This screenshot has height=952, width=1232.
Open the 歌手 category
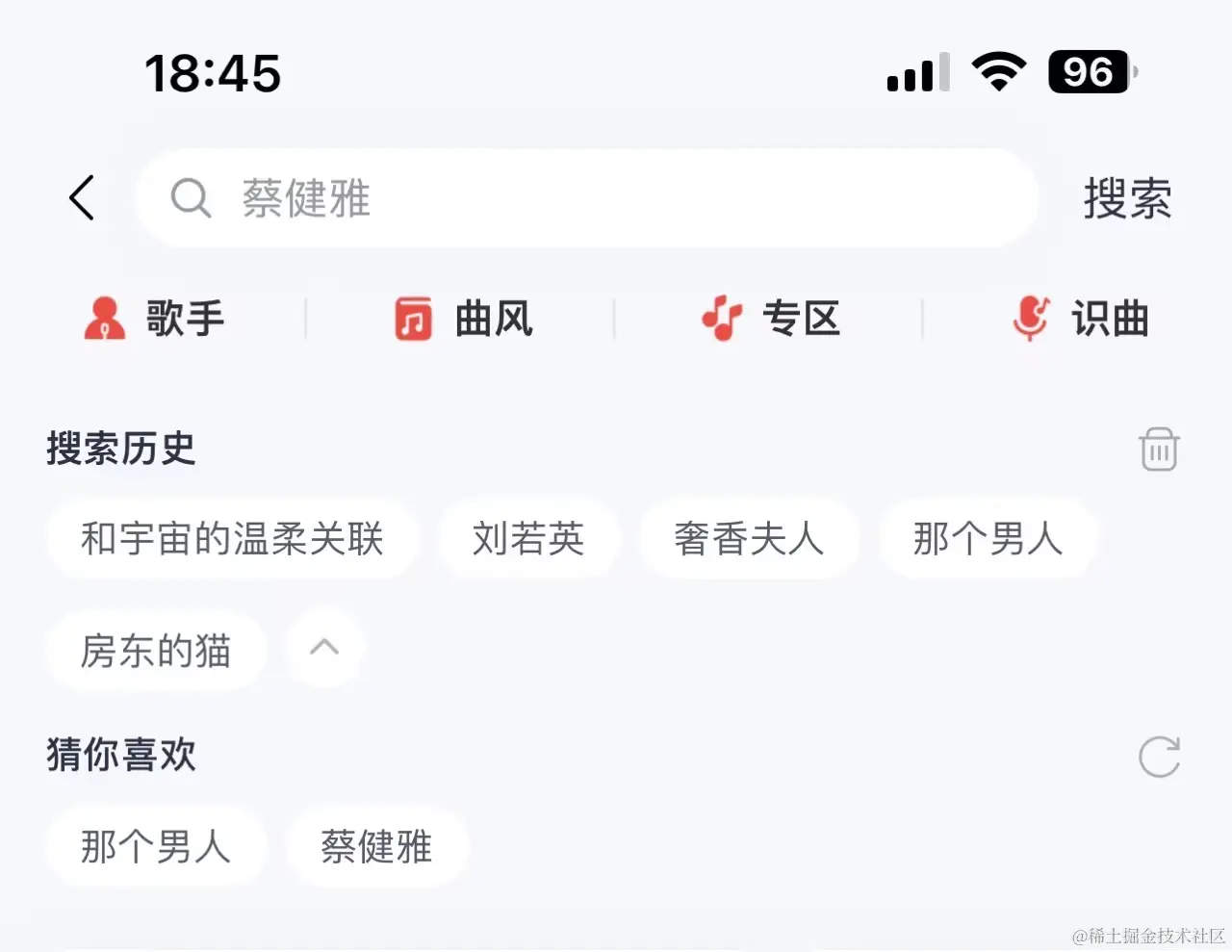[156, 319]
